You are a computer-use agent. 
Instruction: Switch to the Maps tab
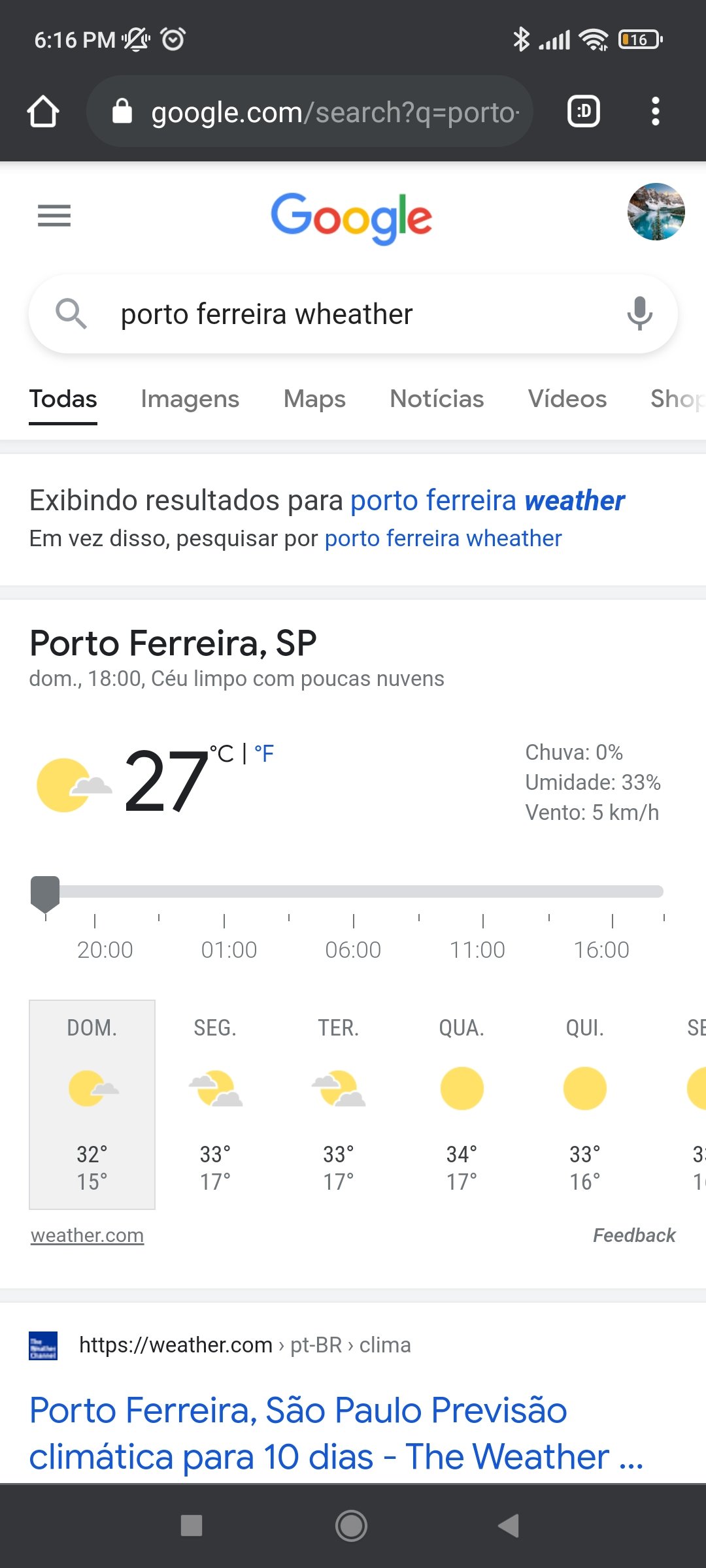314,399
